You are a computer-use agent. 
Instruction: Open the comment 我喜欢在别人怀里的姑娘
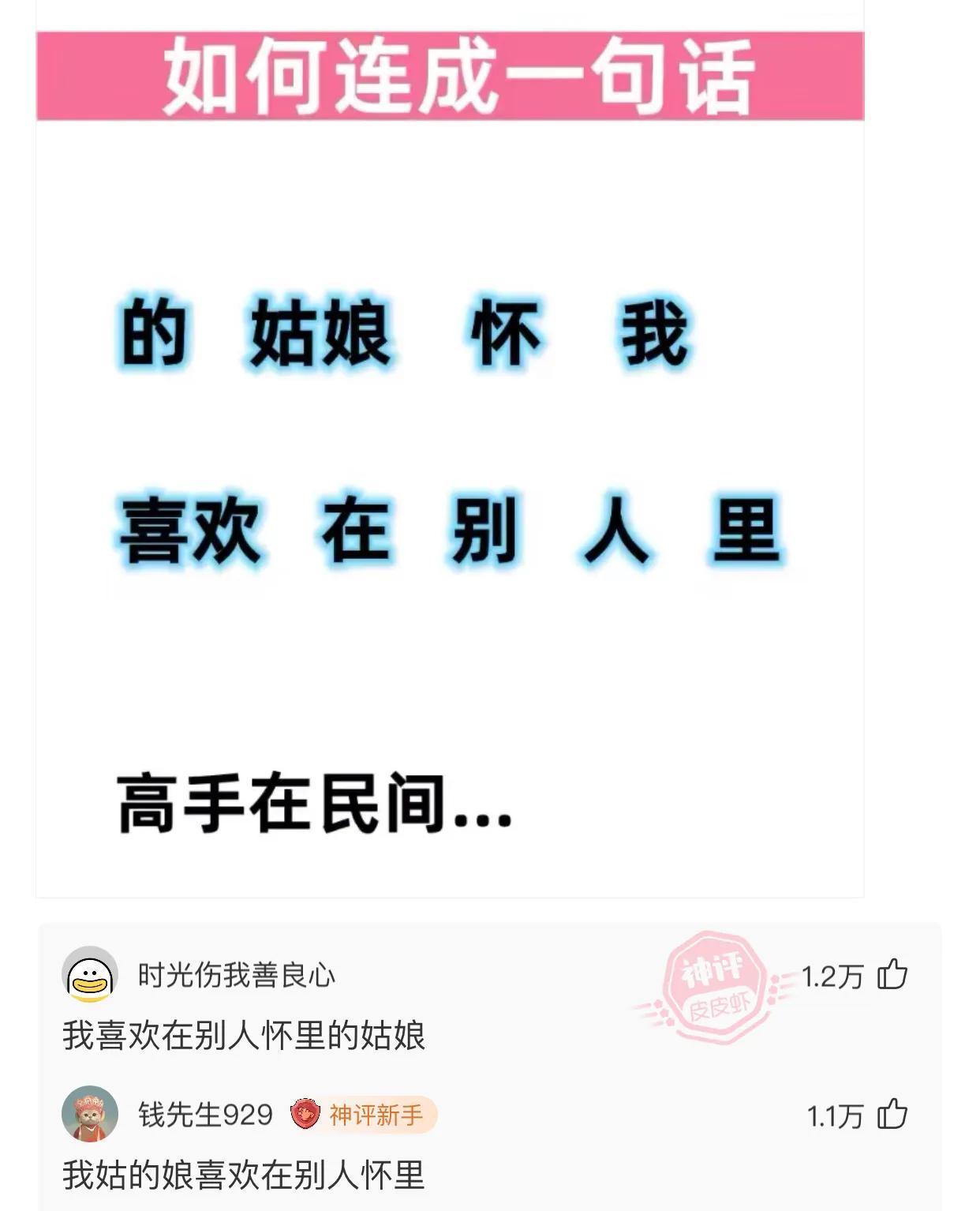[244, 1035]
